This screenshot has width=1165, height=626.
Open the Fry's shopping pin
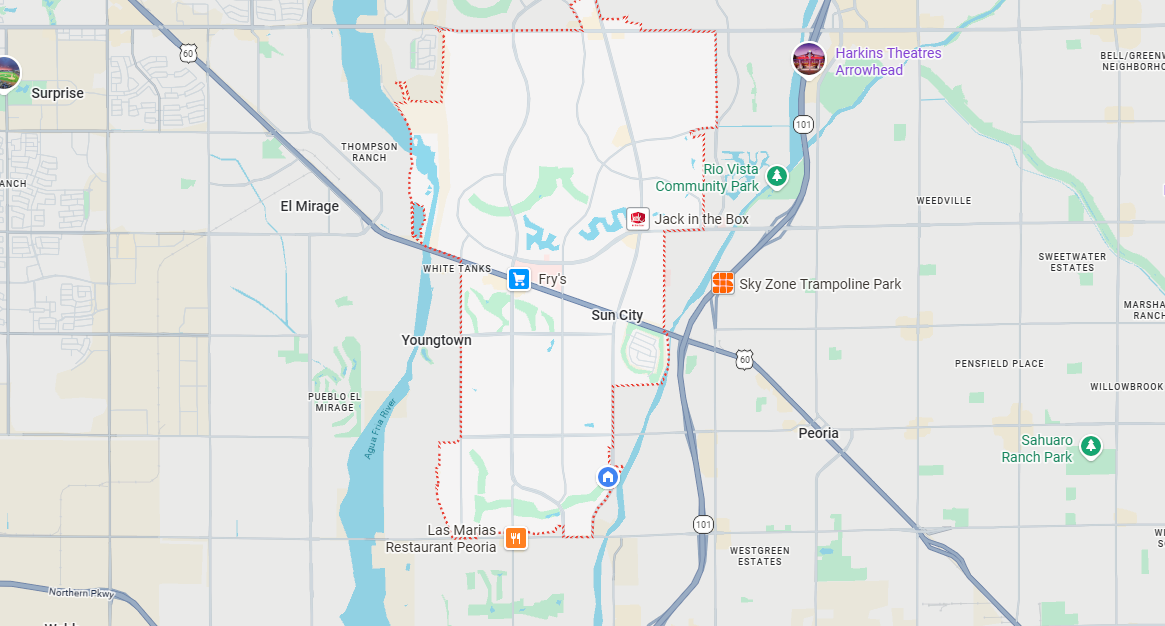tap(518, 279)
